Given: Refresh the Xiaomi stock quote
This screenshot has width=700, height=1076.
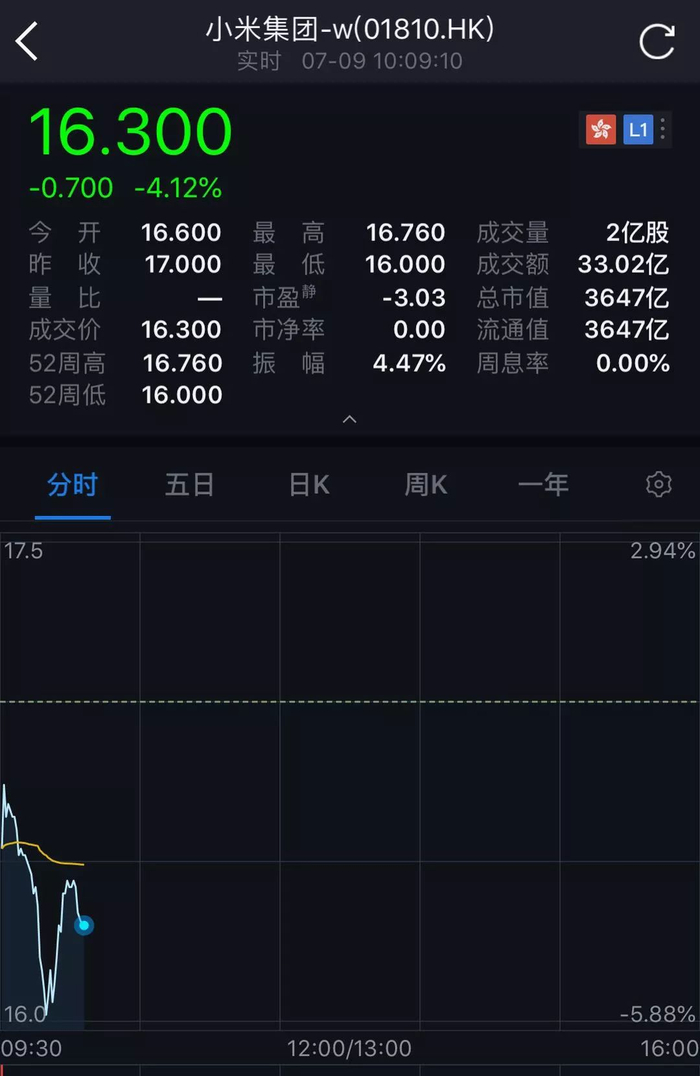Looking at the screenshot, I should 657,42.
